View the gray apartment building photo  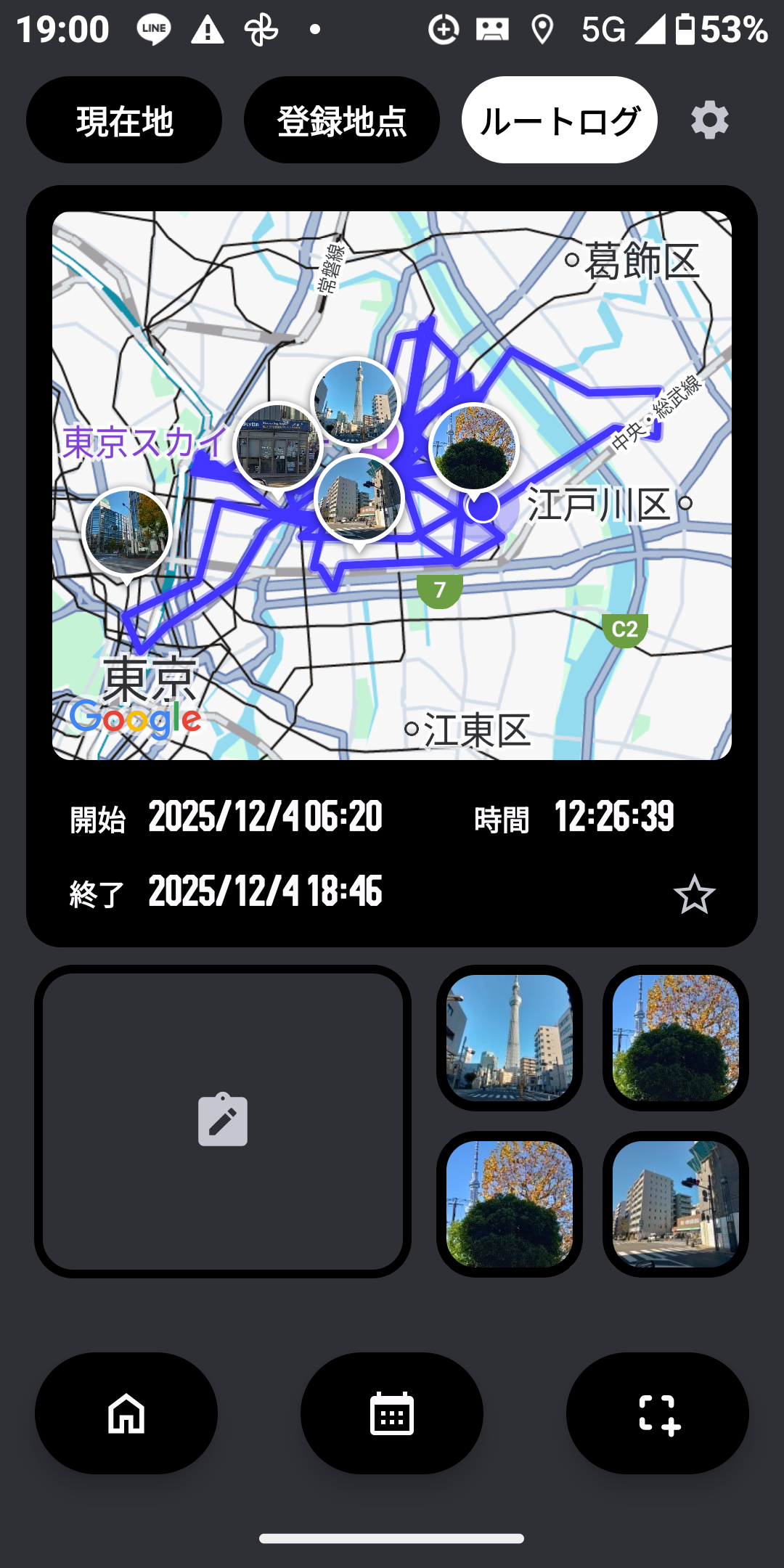[676, 1204]
